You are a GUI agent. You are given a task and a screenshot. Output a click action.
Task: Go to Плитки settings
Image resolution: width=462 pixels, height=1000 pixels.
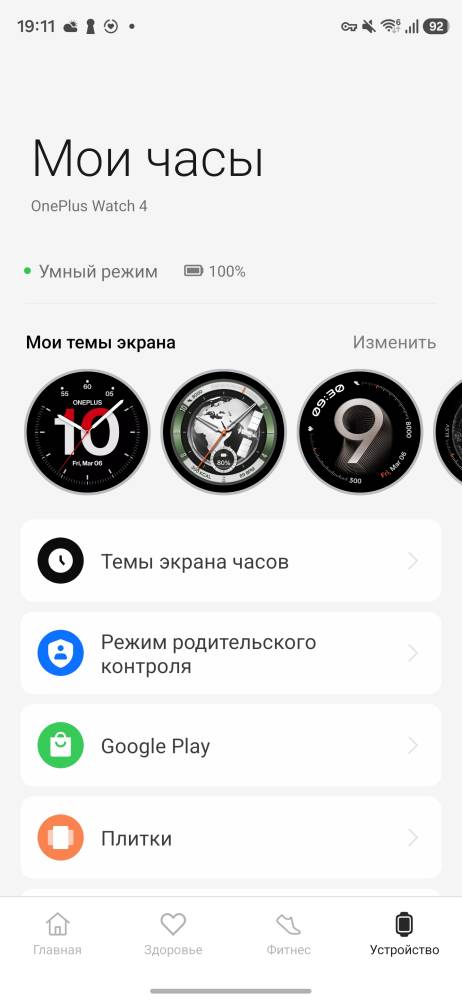tap(231, 837)
